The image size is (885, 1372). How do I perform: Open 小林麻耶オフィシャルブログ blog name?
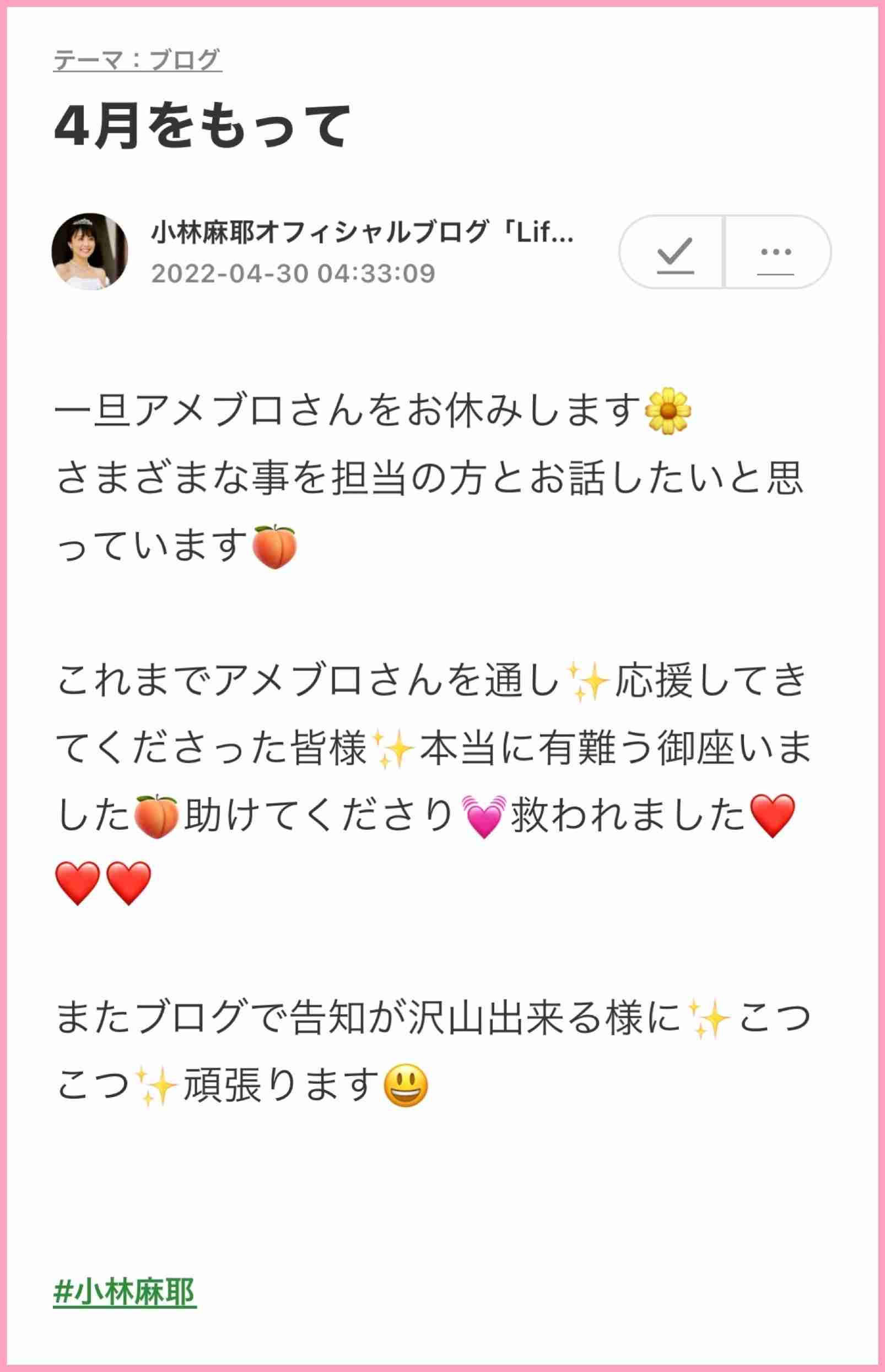pos(363,233)
